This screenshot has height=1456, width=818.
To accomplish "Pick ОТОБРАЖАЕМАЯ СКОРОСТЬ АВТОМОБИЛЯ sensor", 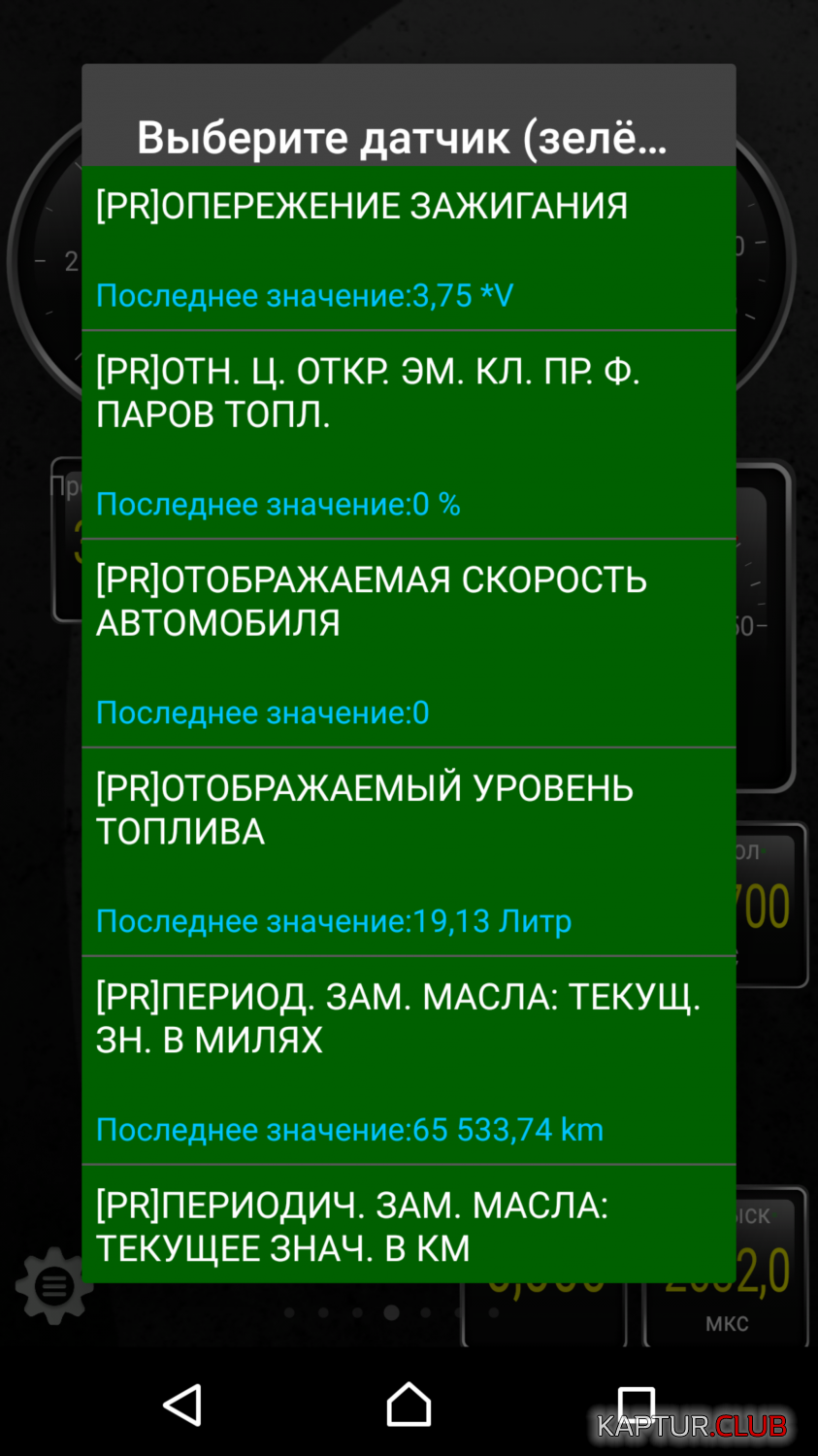I will (x=409, y=644).
